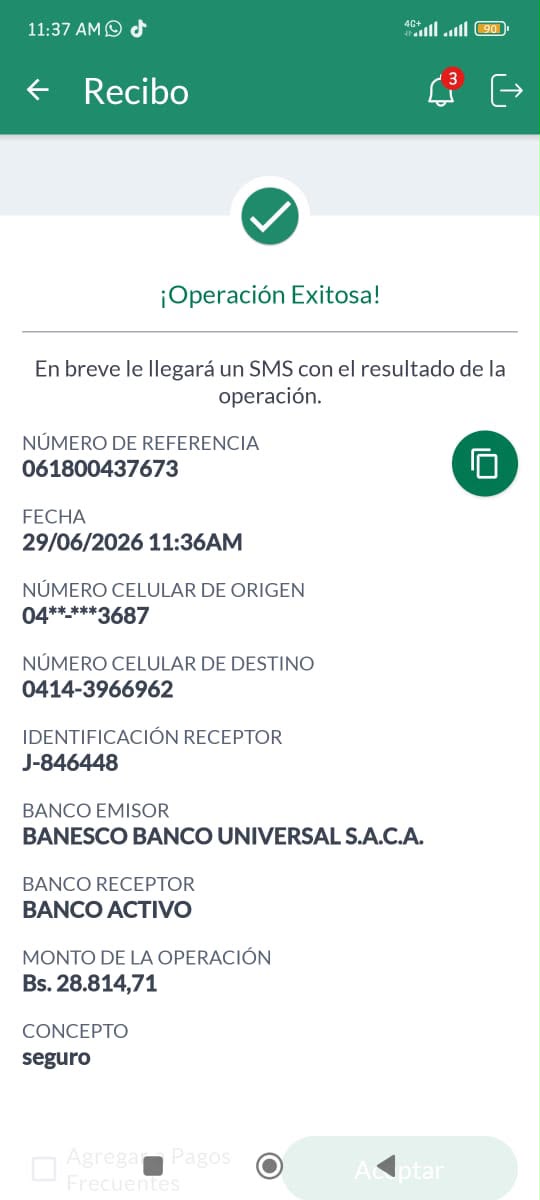The width and height of the screenshot is (540, 1200).
Task: Tap the system home button
Action: (x=269, y=1165)
